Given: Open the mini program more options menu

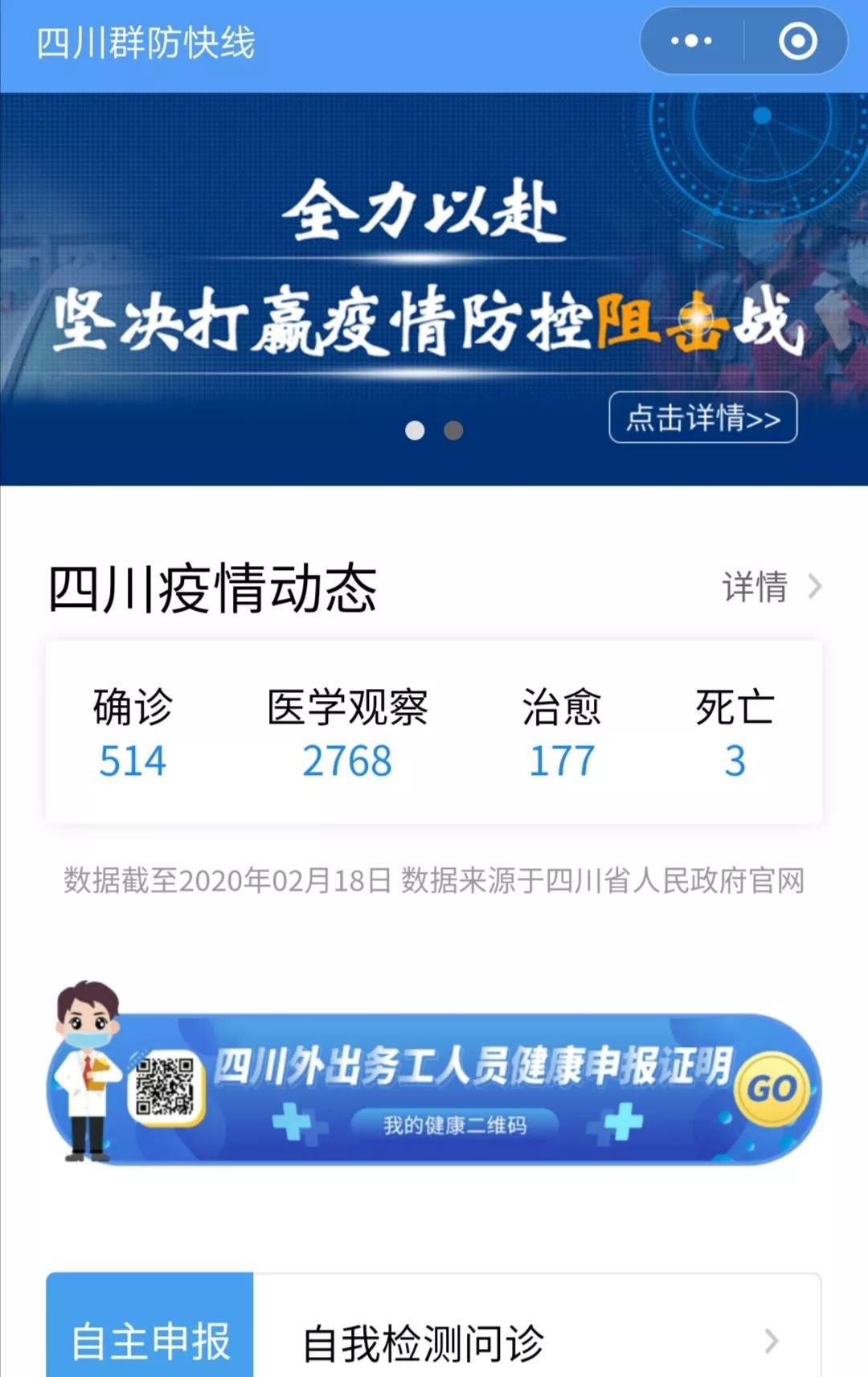Looking at the screenshot, I should coord(691,41).
